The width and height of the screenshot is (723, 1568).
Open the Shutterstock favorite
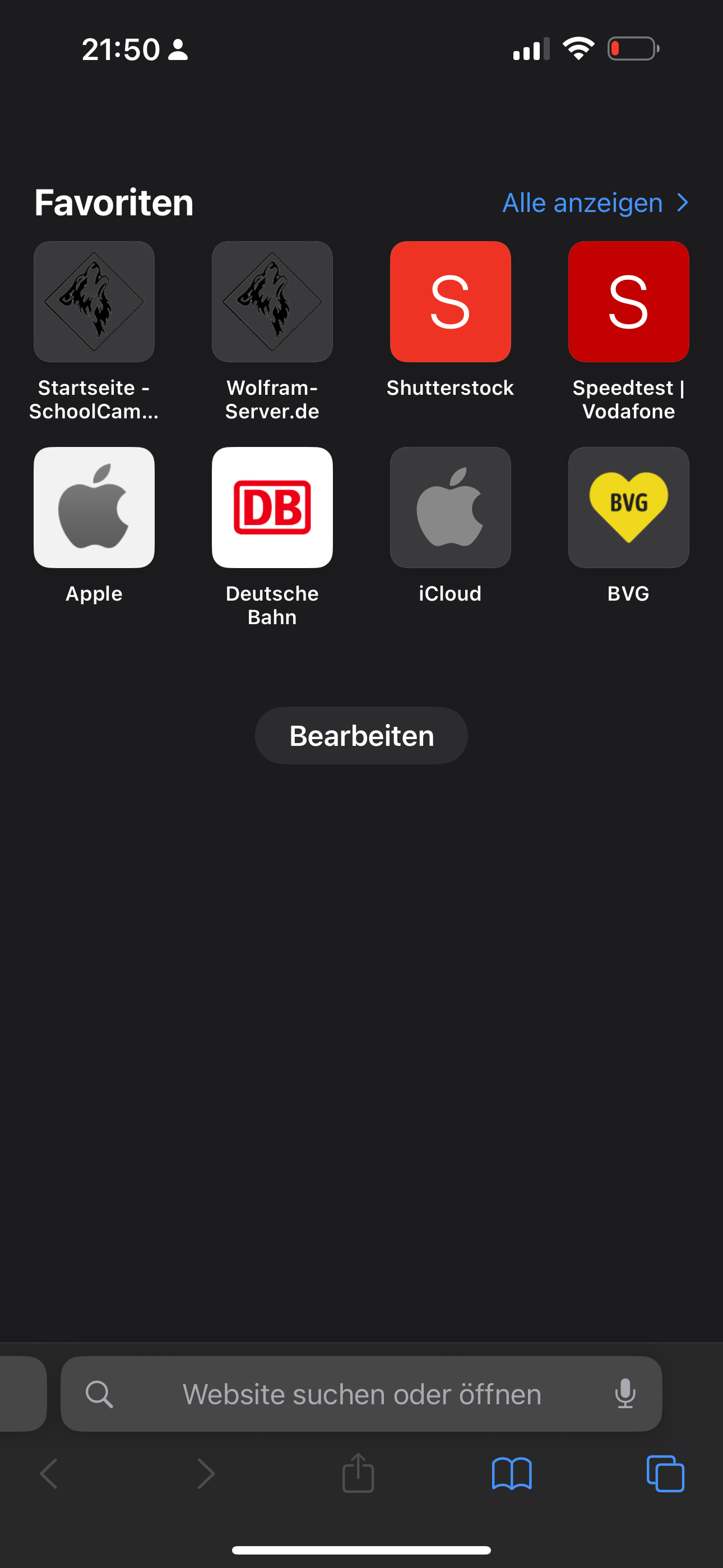pos(449,302)
